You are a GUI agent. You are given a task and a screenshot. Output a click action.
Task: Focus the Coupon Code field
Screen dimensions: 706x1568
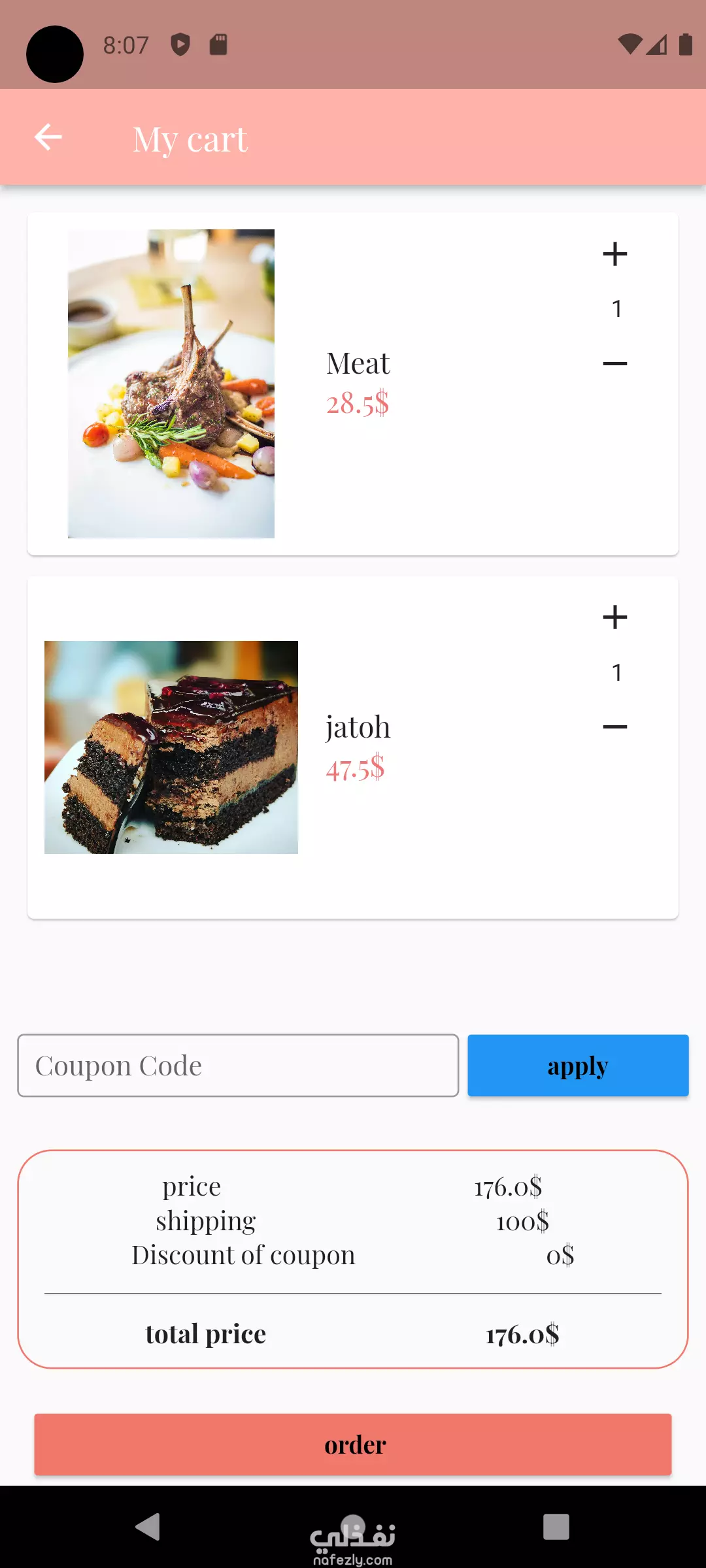238,1066
